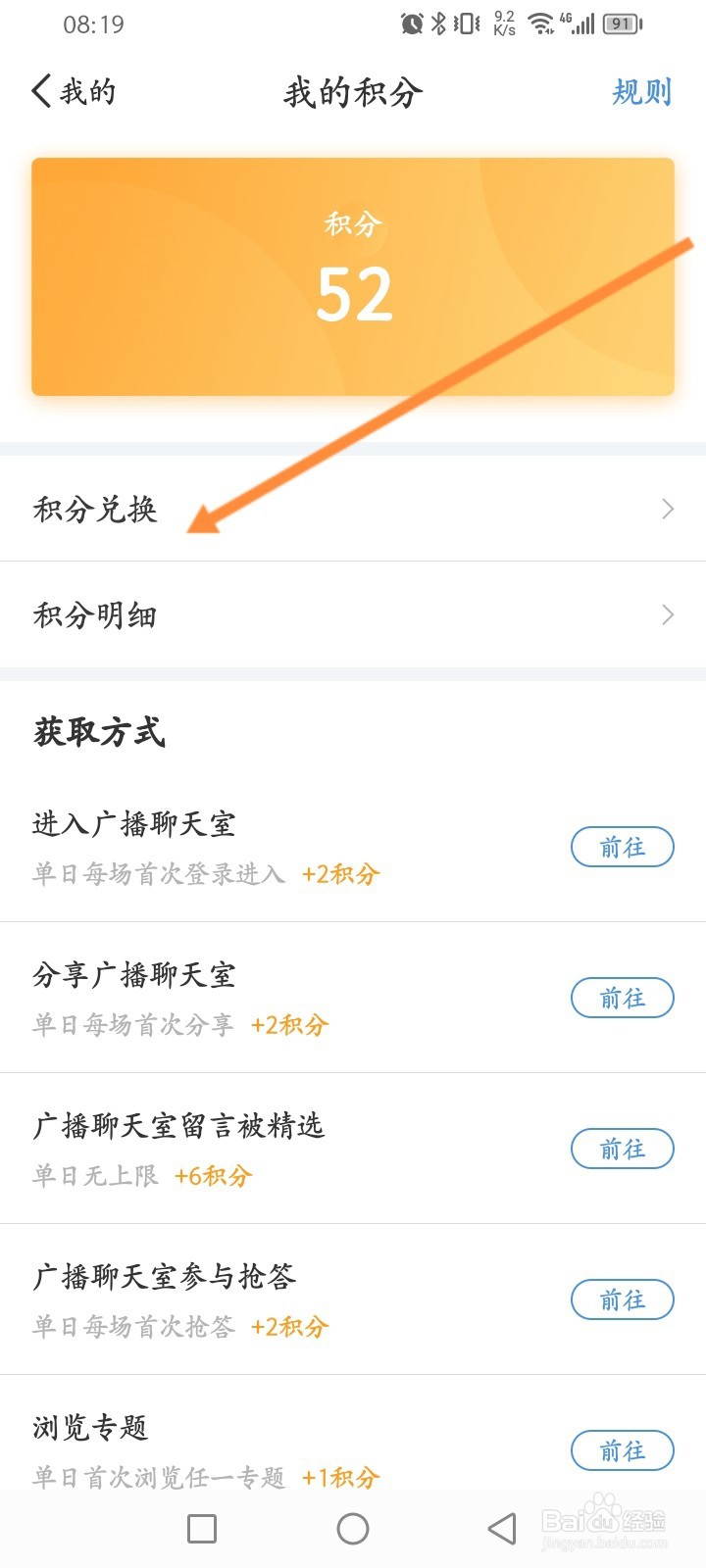706x1568 pixels.
Task: Tap the recent apps square navigation button
Action: pos(201,1529)
